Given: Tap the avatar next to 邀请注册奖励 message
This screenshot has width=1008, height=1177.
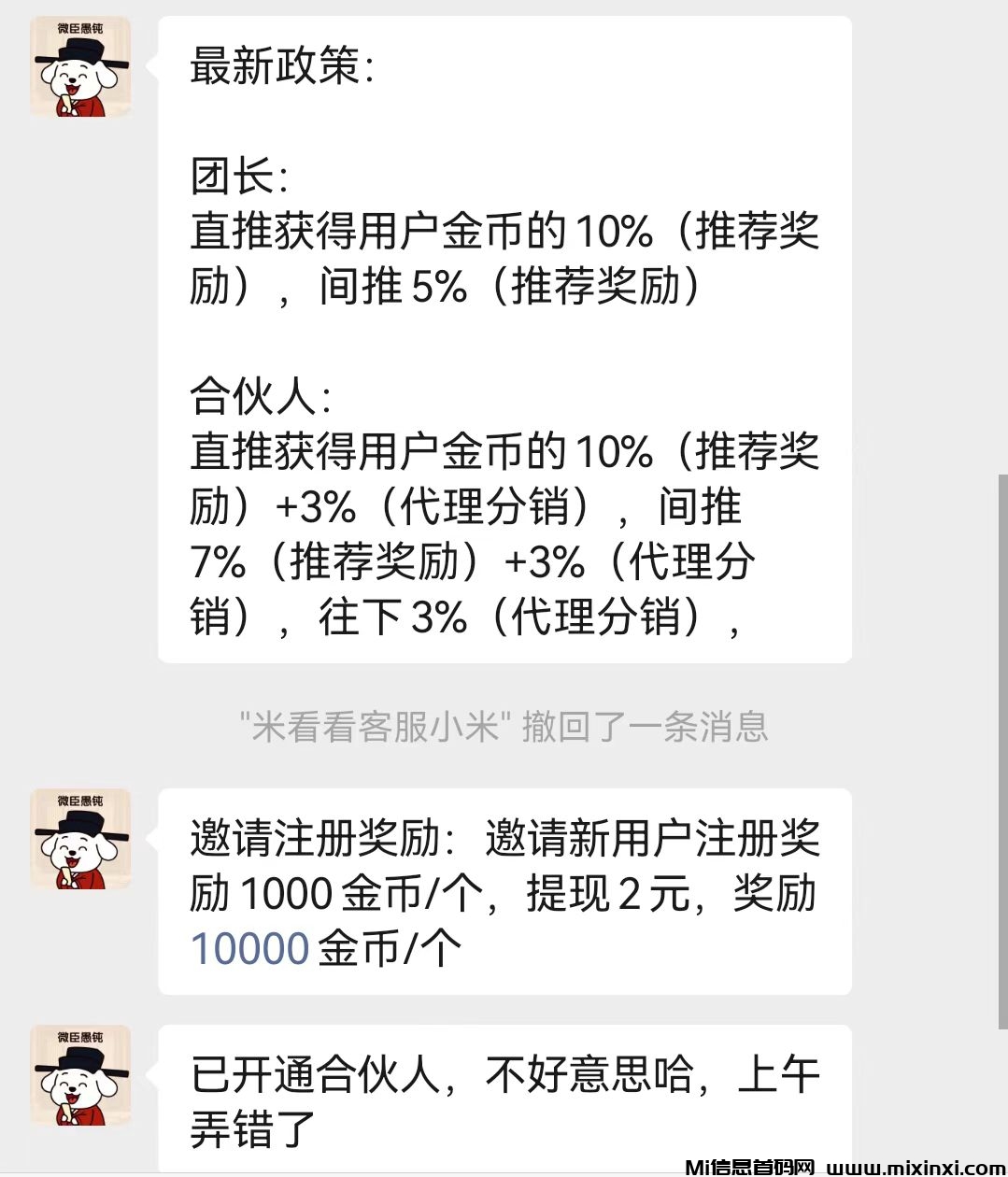Looking at the screenshot, I should 80,839.
